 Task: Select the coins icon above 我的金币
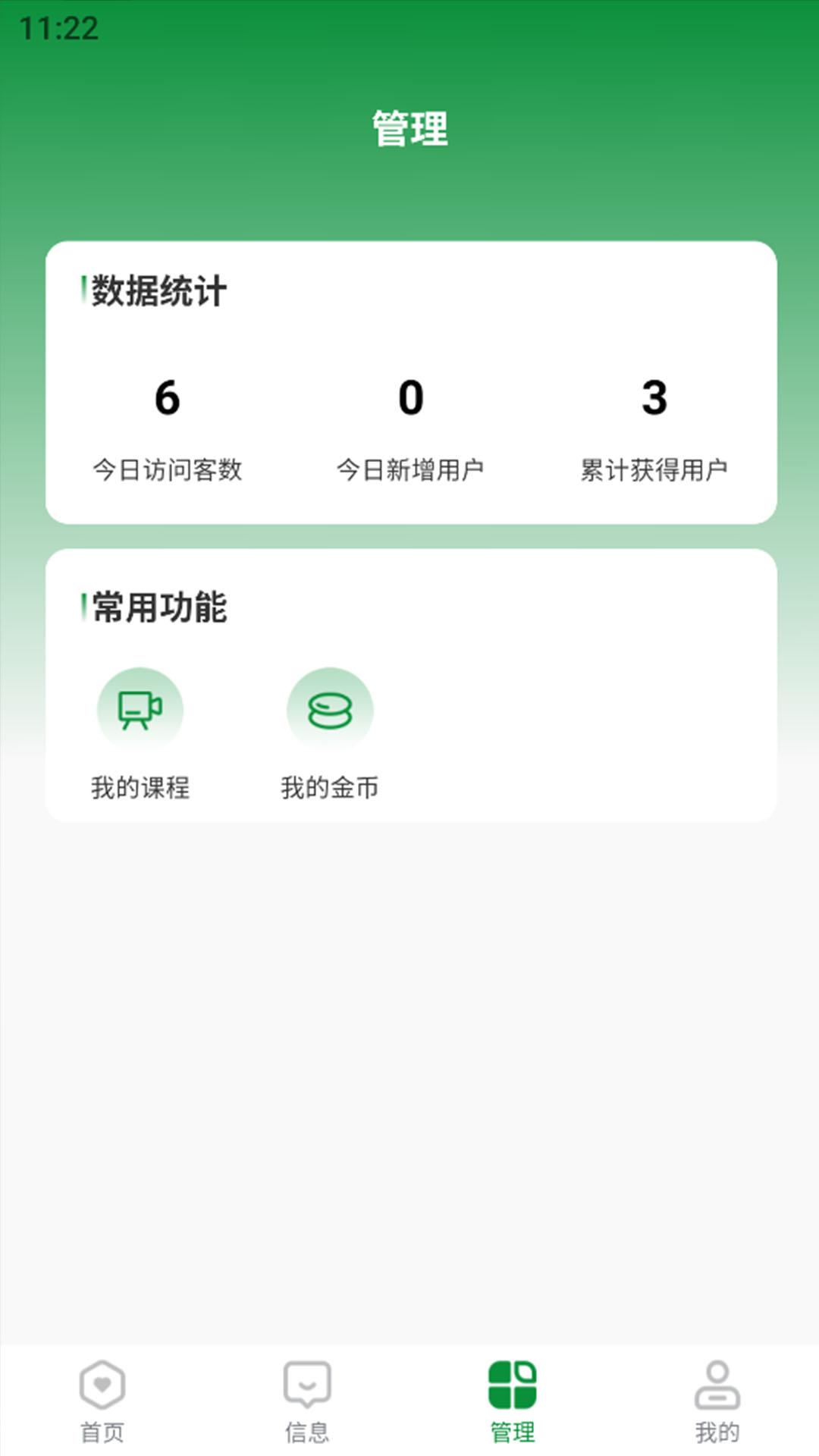pyautogui.click(x=329, y=710)
